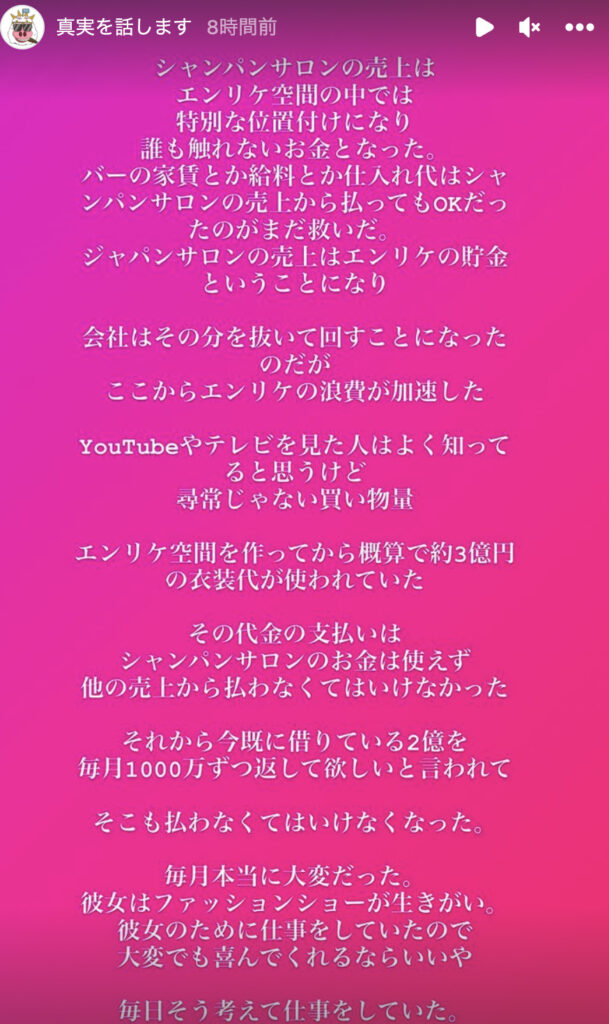Unmute the story sound
This screenshot has height=1024, width=609.
530,27
